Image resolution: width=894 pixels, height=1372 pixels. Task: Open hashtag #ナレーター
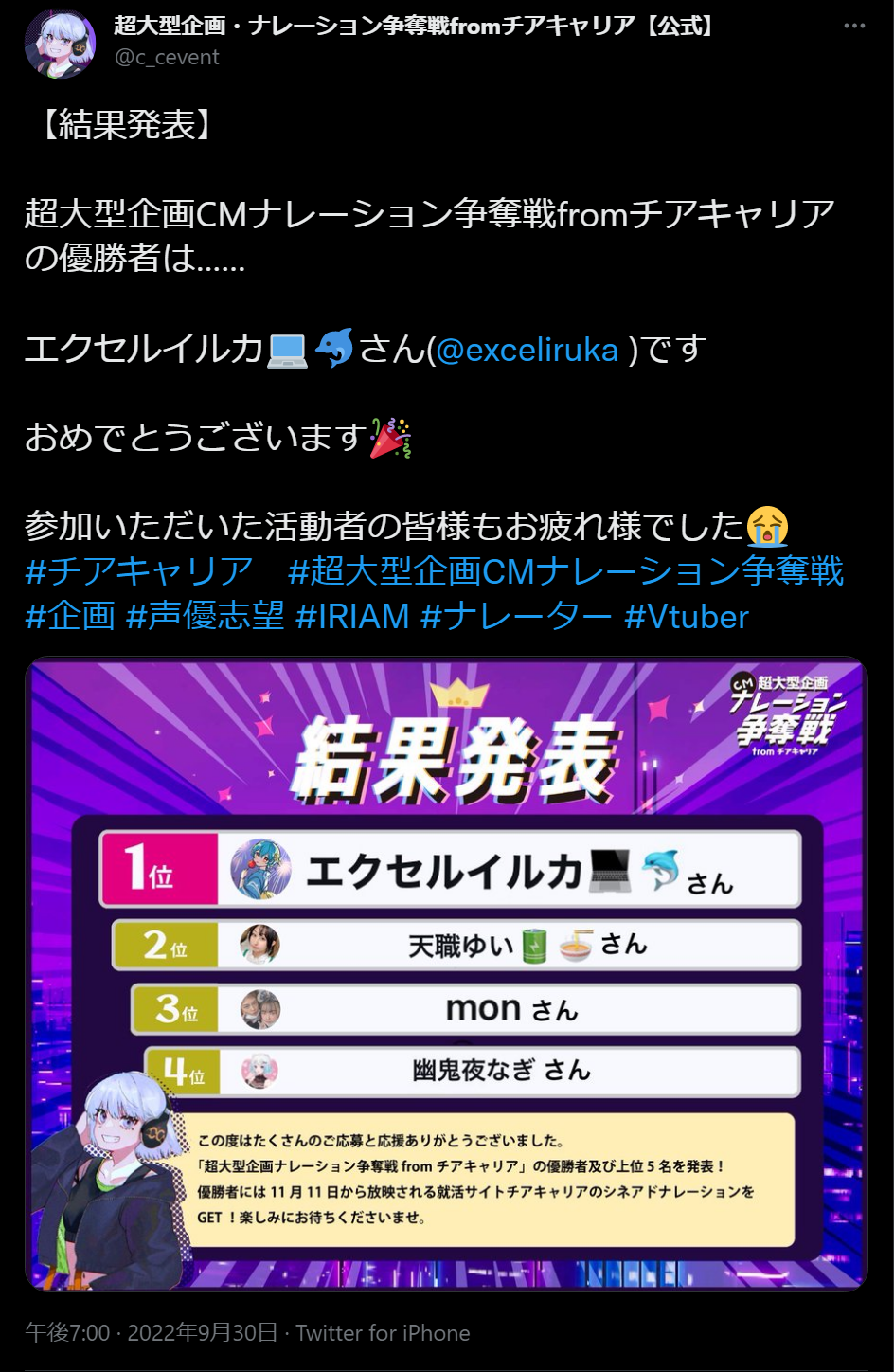pyautogui.click(x=517, y=617)
